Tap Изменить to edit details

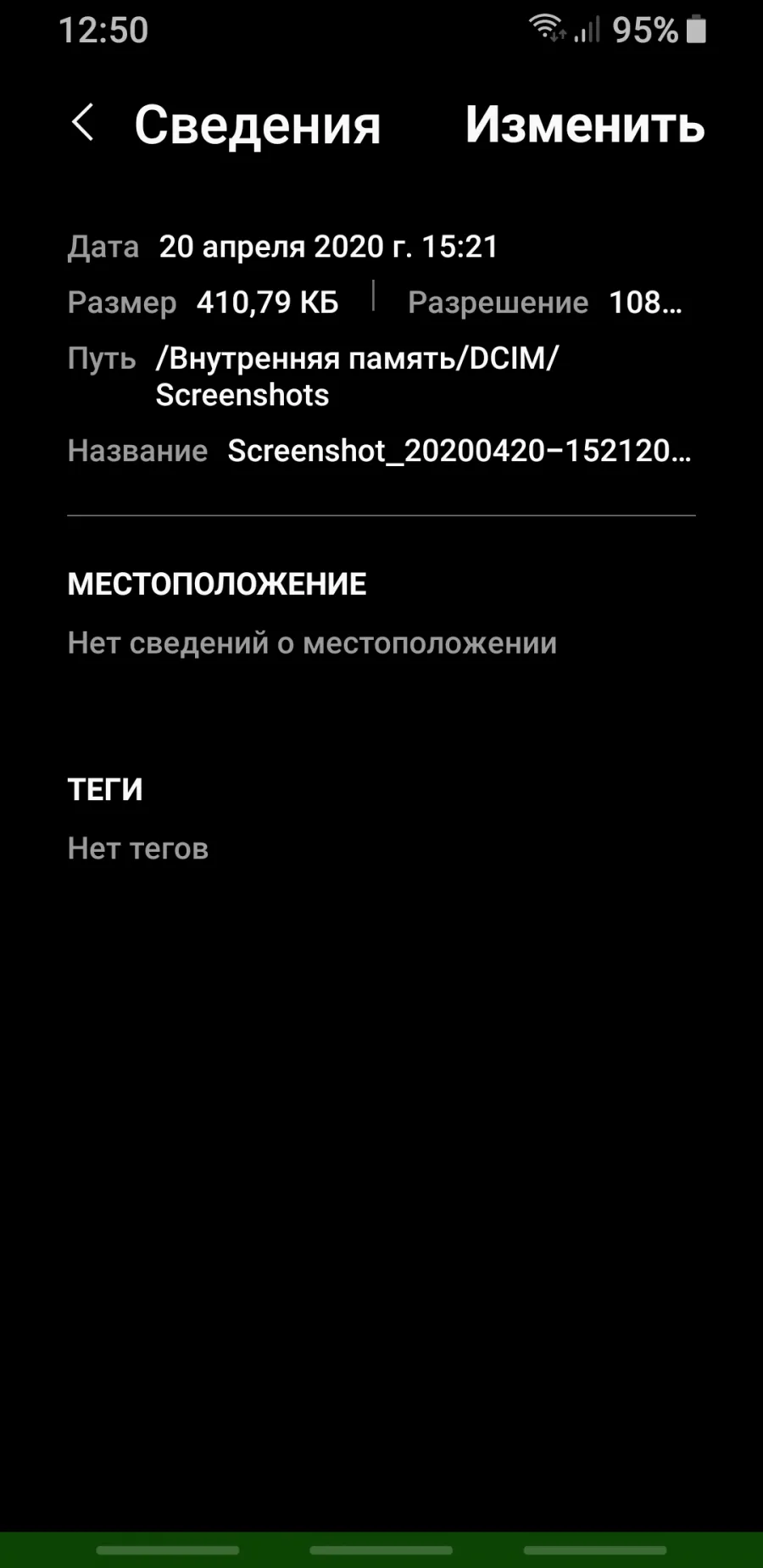tap(585, 125)
